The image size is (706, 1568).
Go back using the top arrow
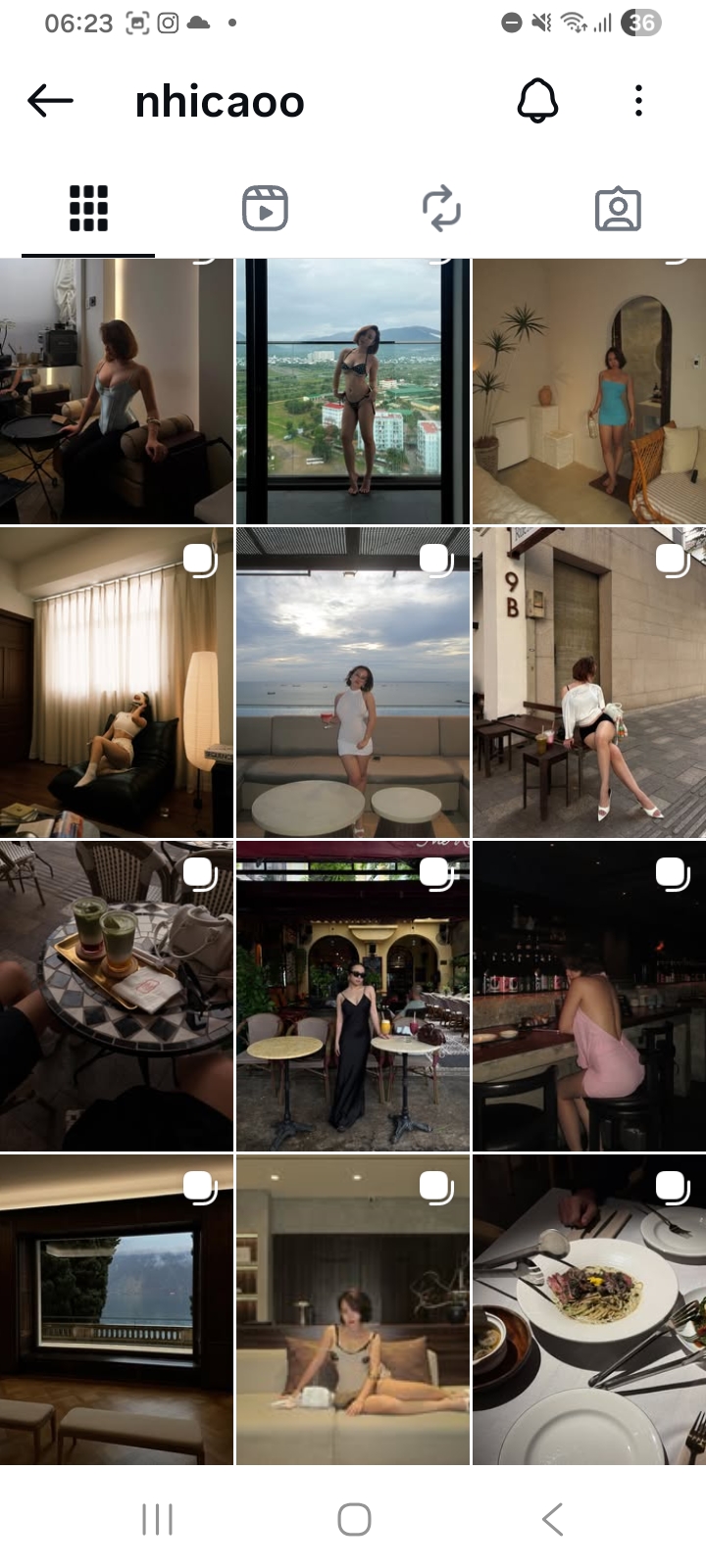pos(50,100)
